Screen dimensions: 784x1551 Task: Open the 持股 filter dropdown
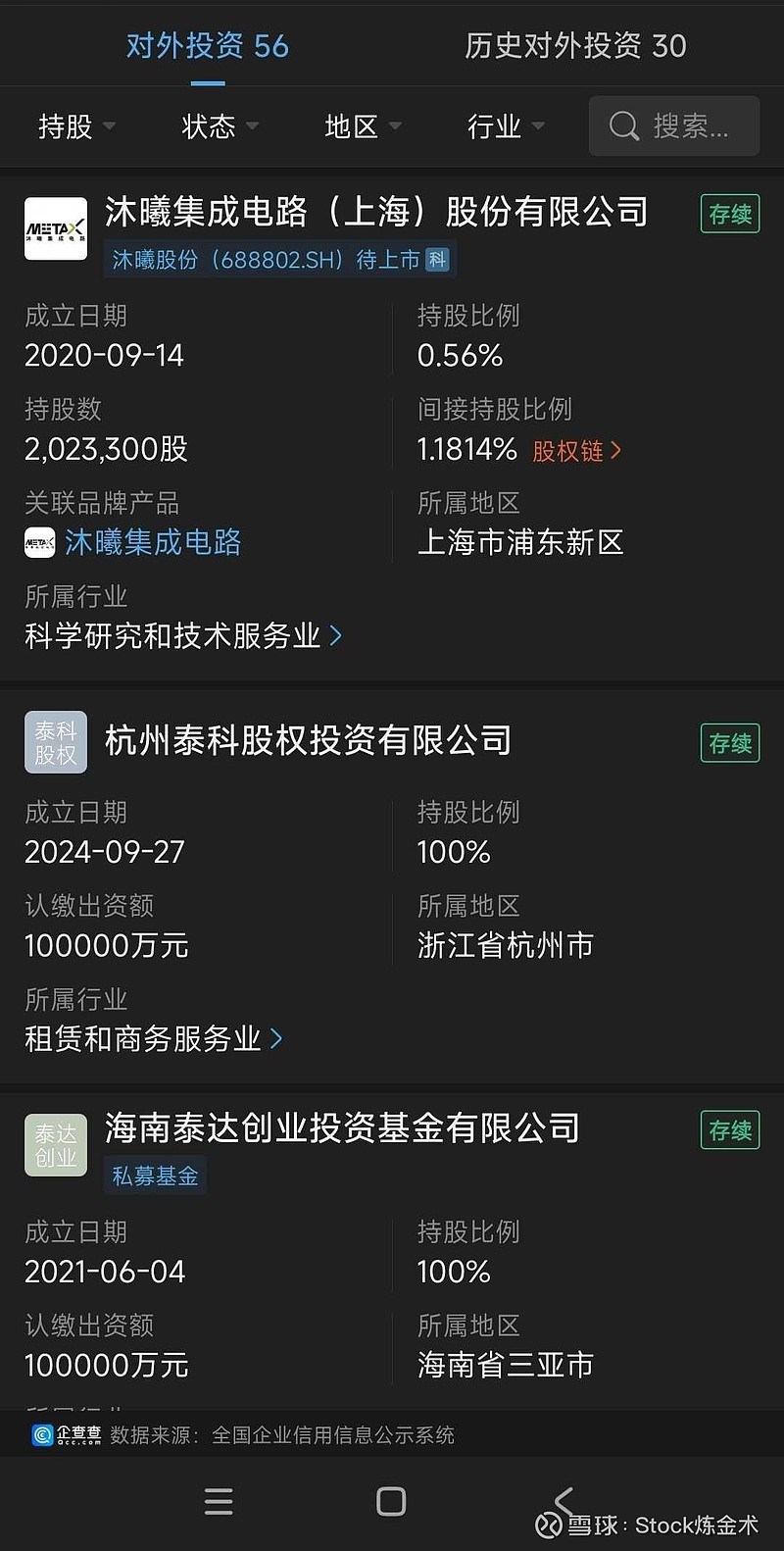(73, 125)
